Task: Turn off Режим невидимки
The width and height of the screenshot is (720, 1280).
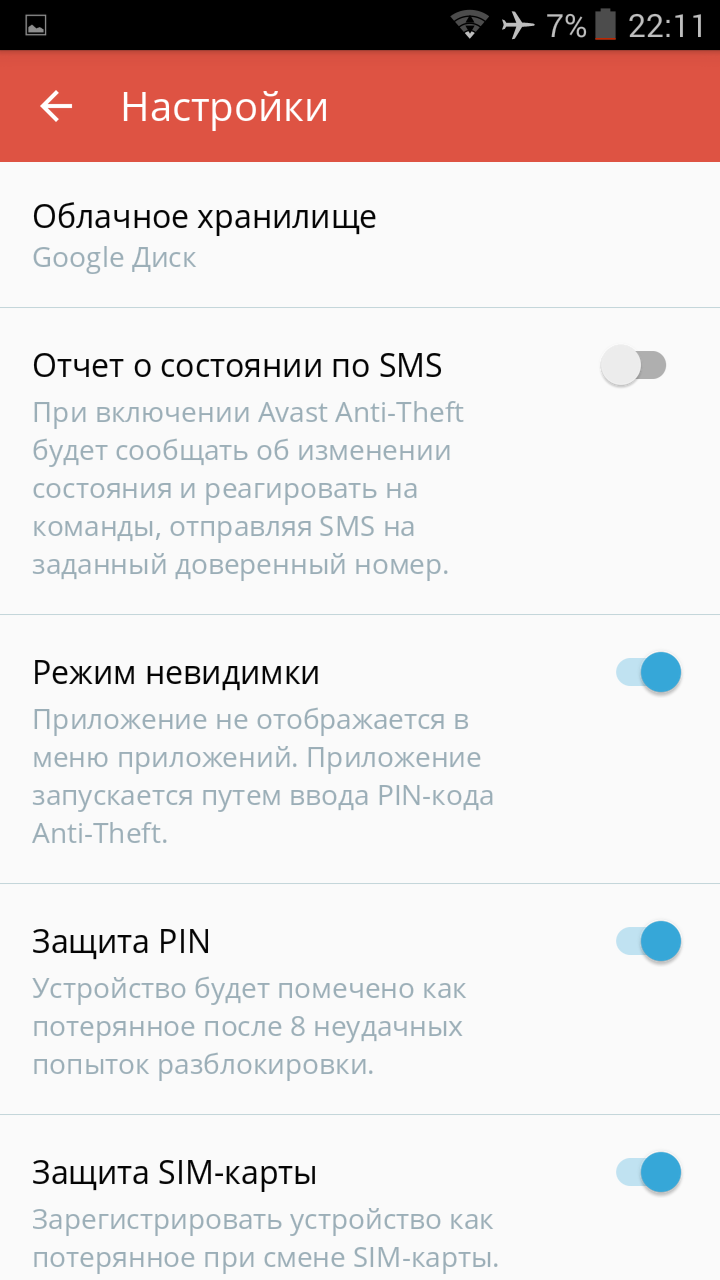Action: tap(648, 672)
